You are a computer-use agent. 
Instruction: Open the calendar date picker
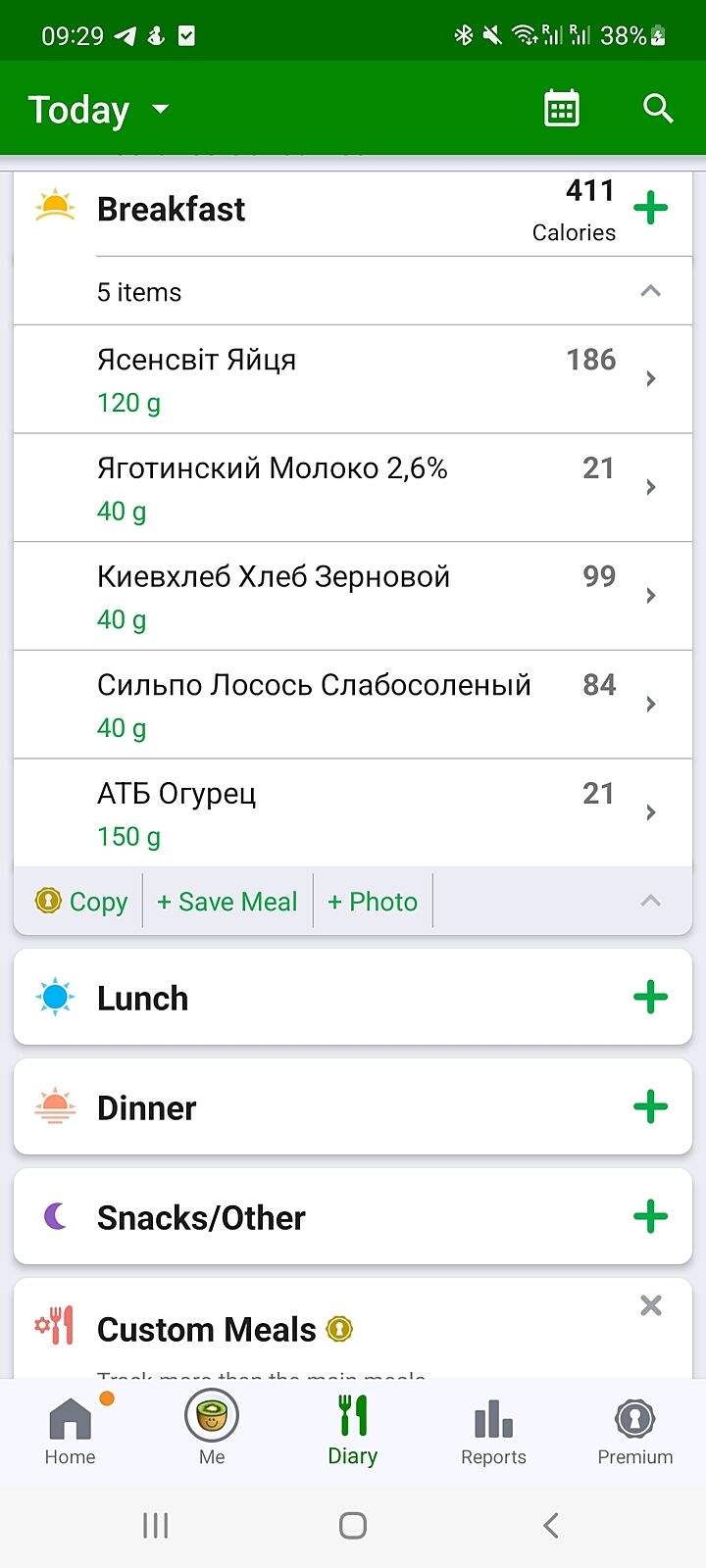pos(562,109)
